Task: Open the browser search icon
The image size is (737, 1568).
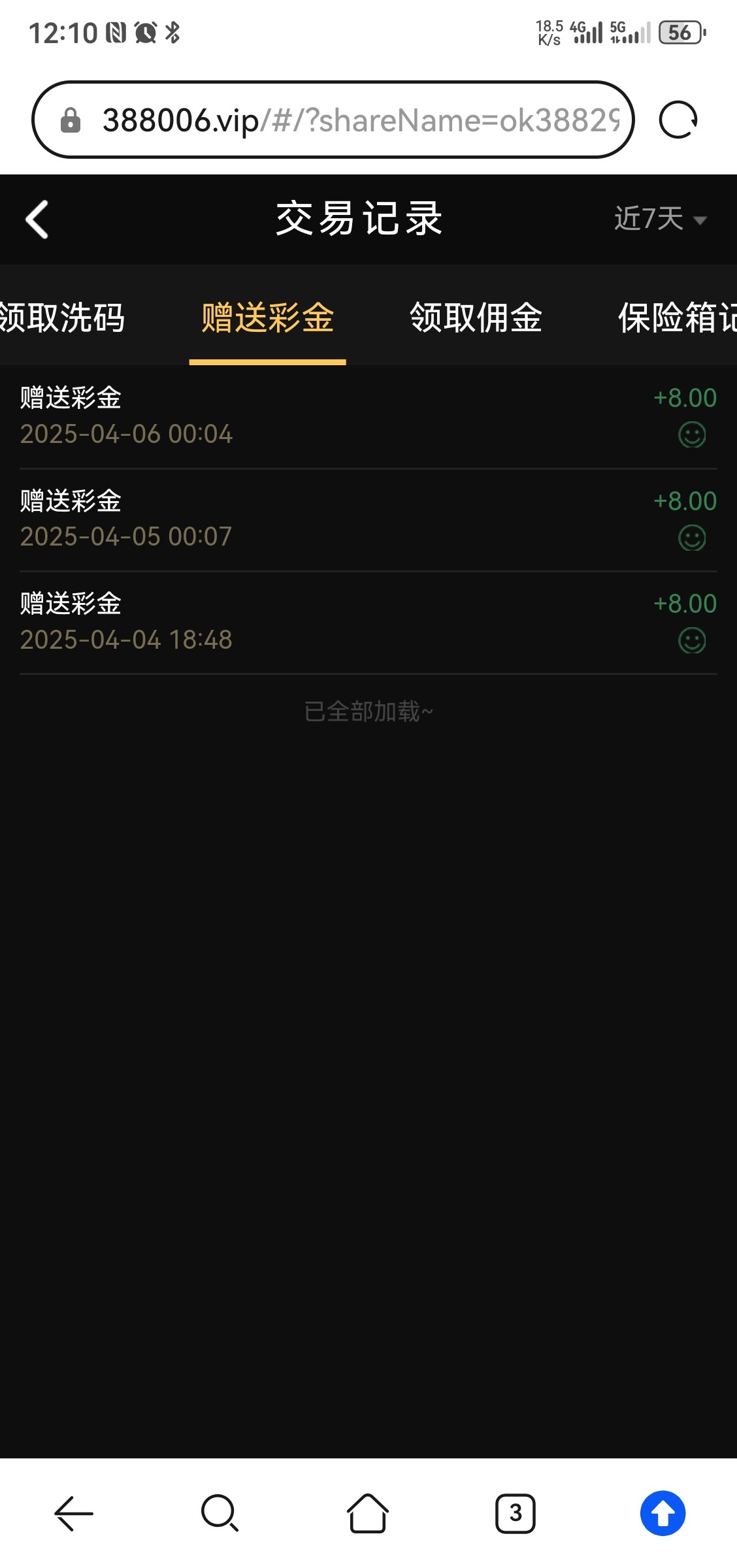Action: (x=220, y=1513)
